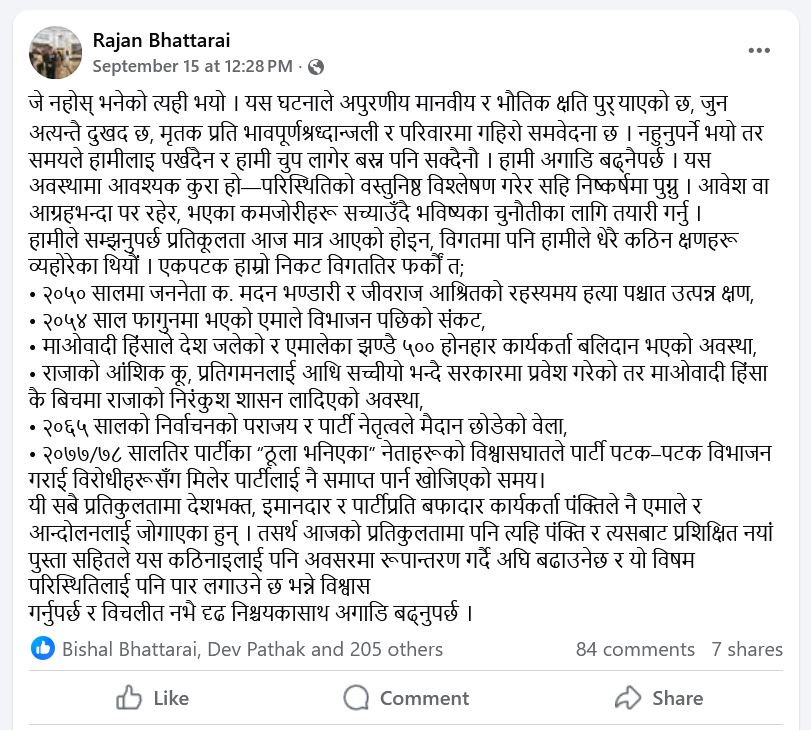Viewport: 811px width, 730px height.
Task: Open the 84 comments list
Action: pos(635,649)
